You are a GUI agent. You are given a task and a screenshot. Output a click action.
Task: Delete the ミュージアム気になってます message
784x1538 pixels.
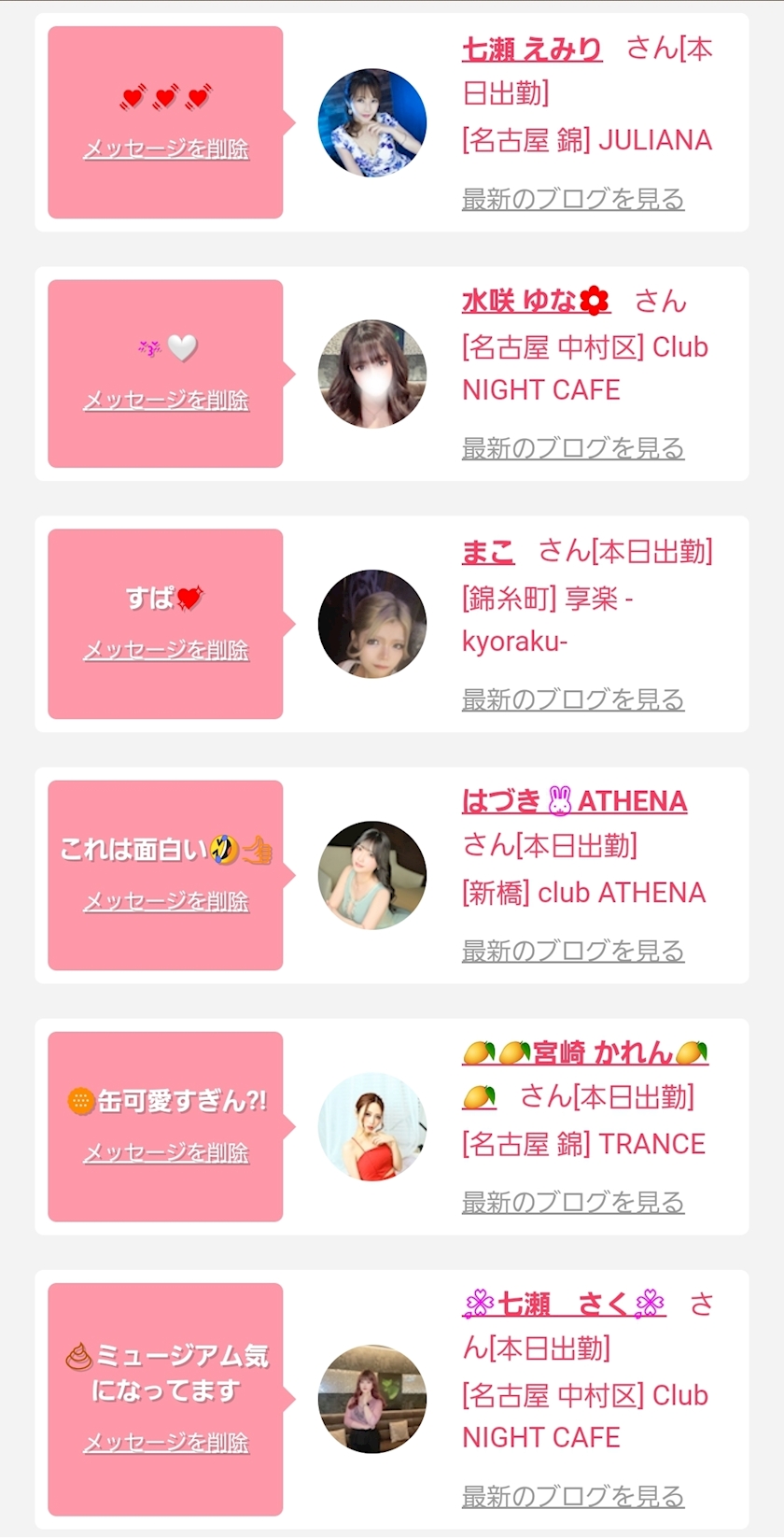pos(166,1442)
